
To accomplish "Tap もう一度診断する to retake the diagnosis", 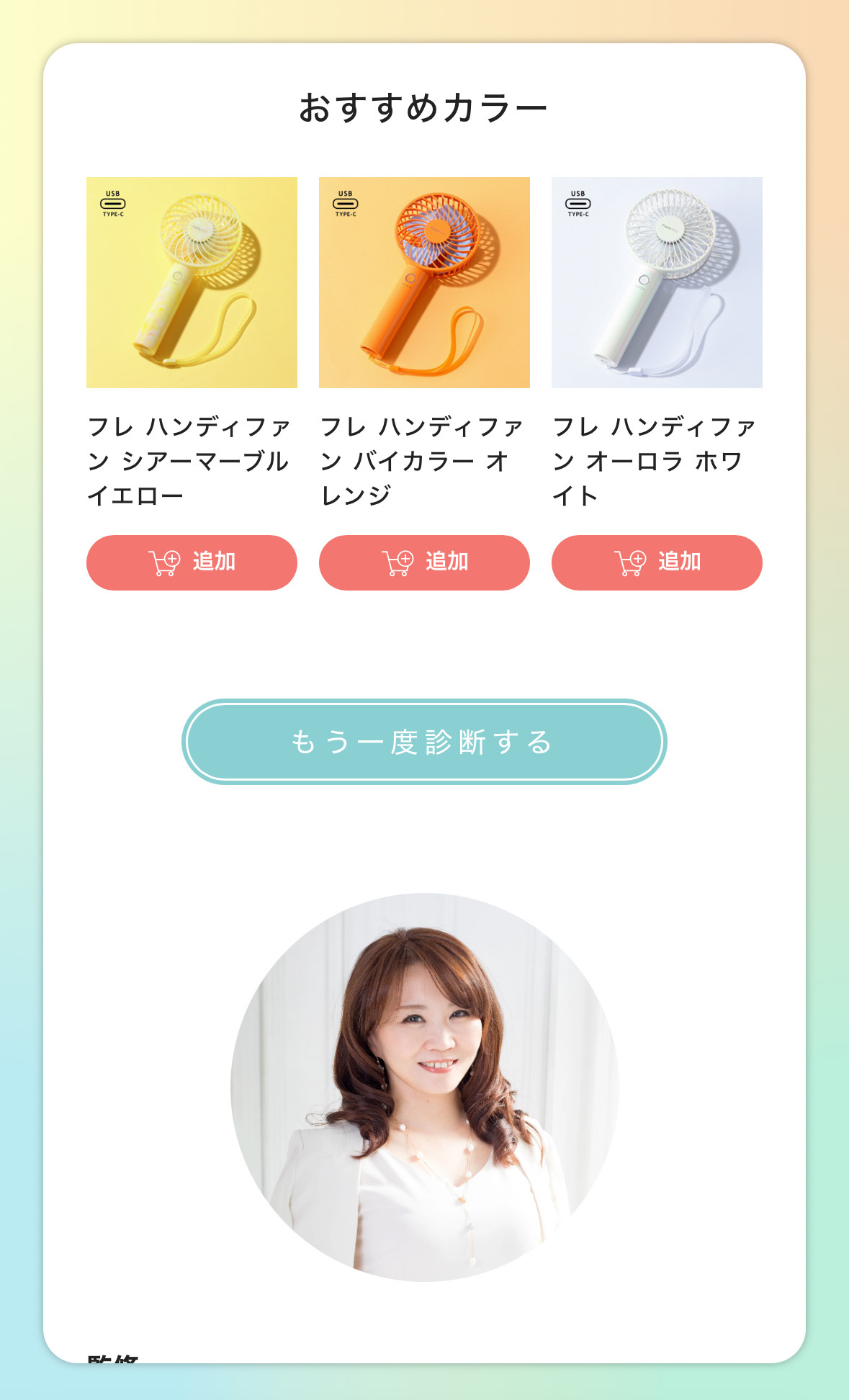I will (x=424, y=742).
